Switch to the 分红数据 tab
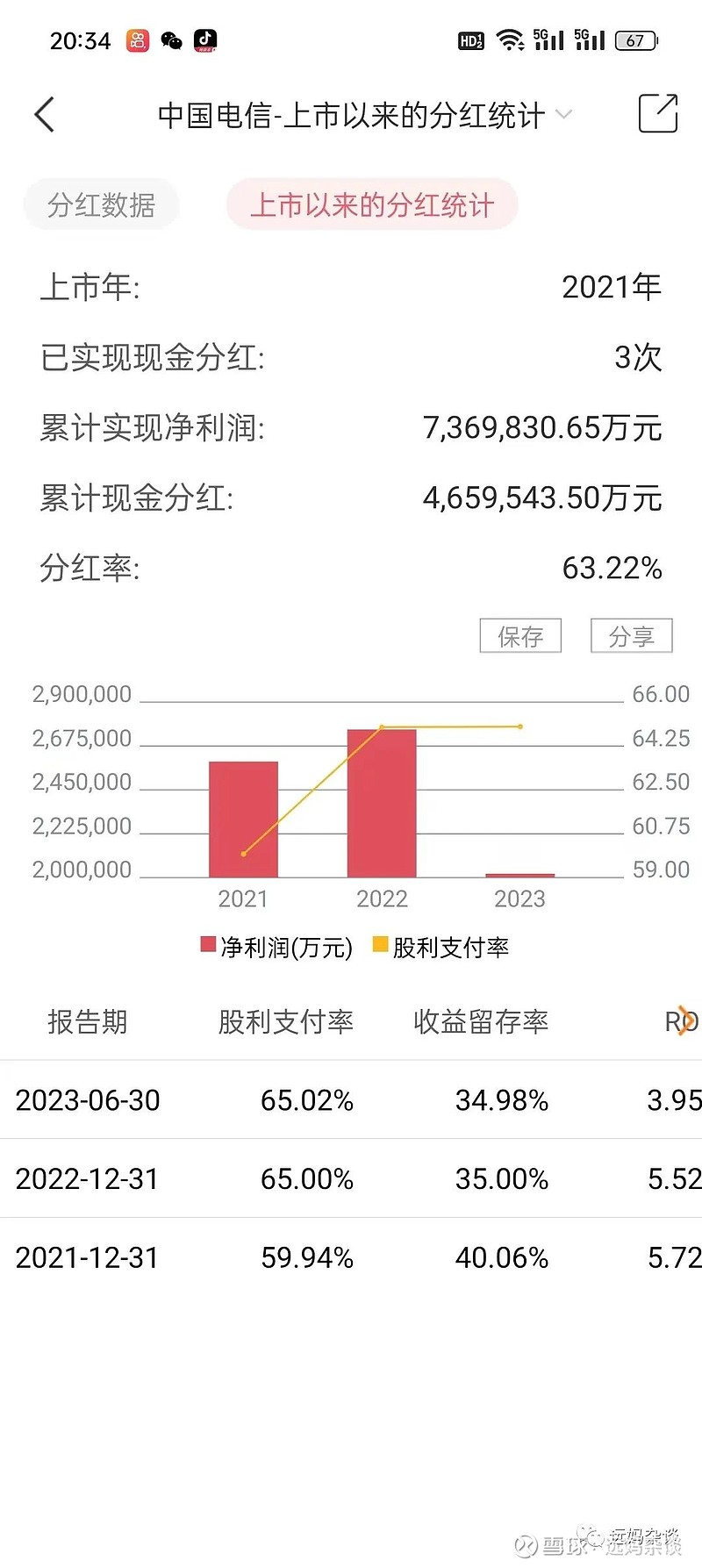Viewport: 702px width, 1568px height. (101, 205)
